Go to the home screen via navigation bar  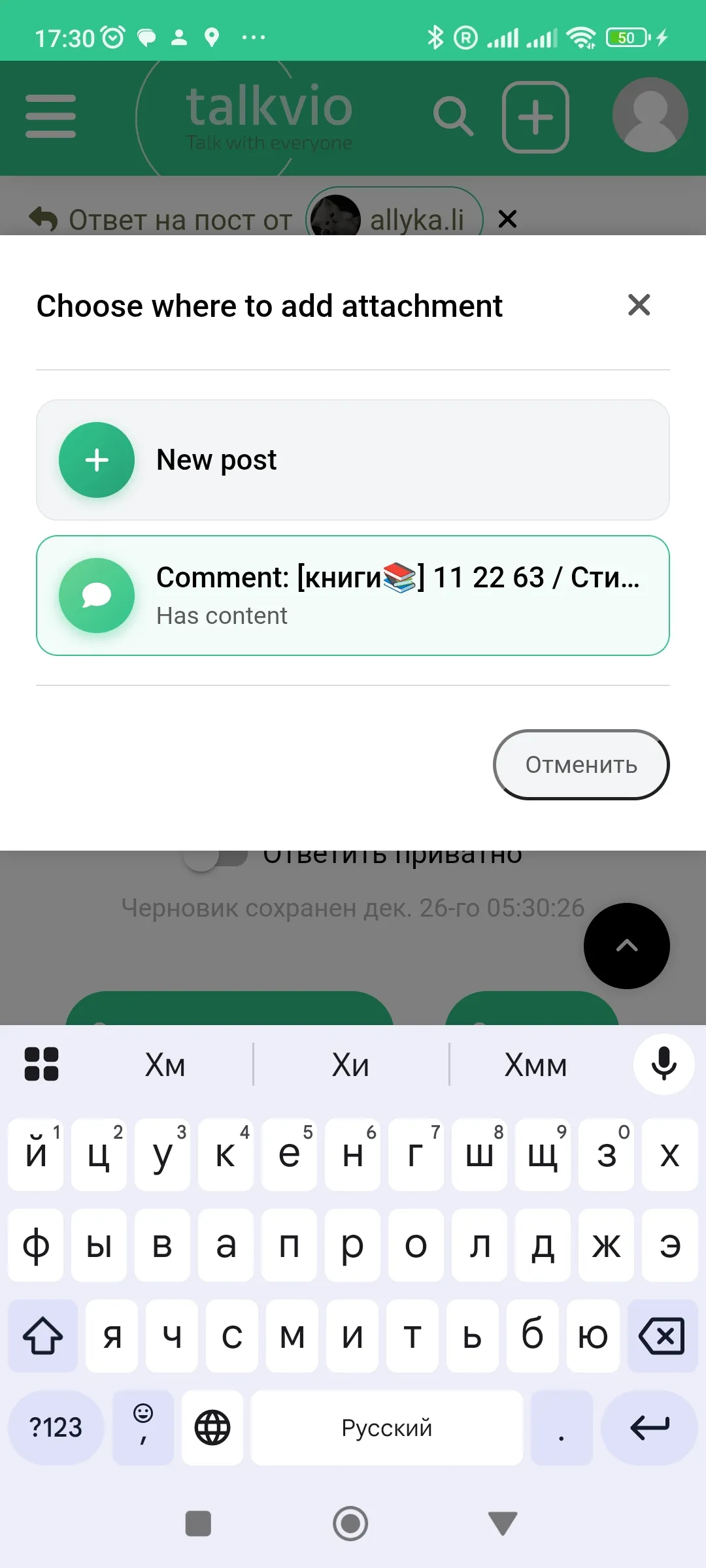(x=350, y=1524)
